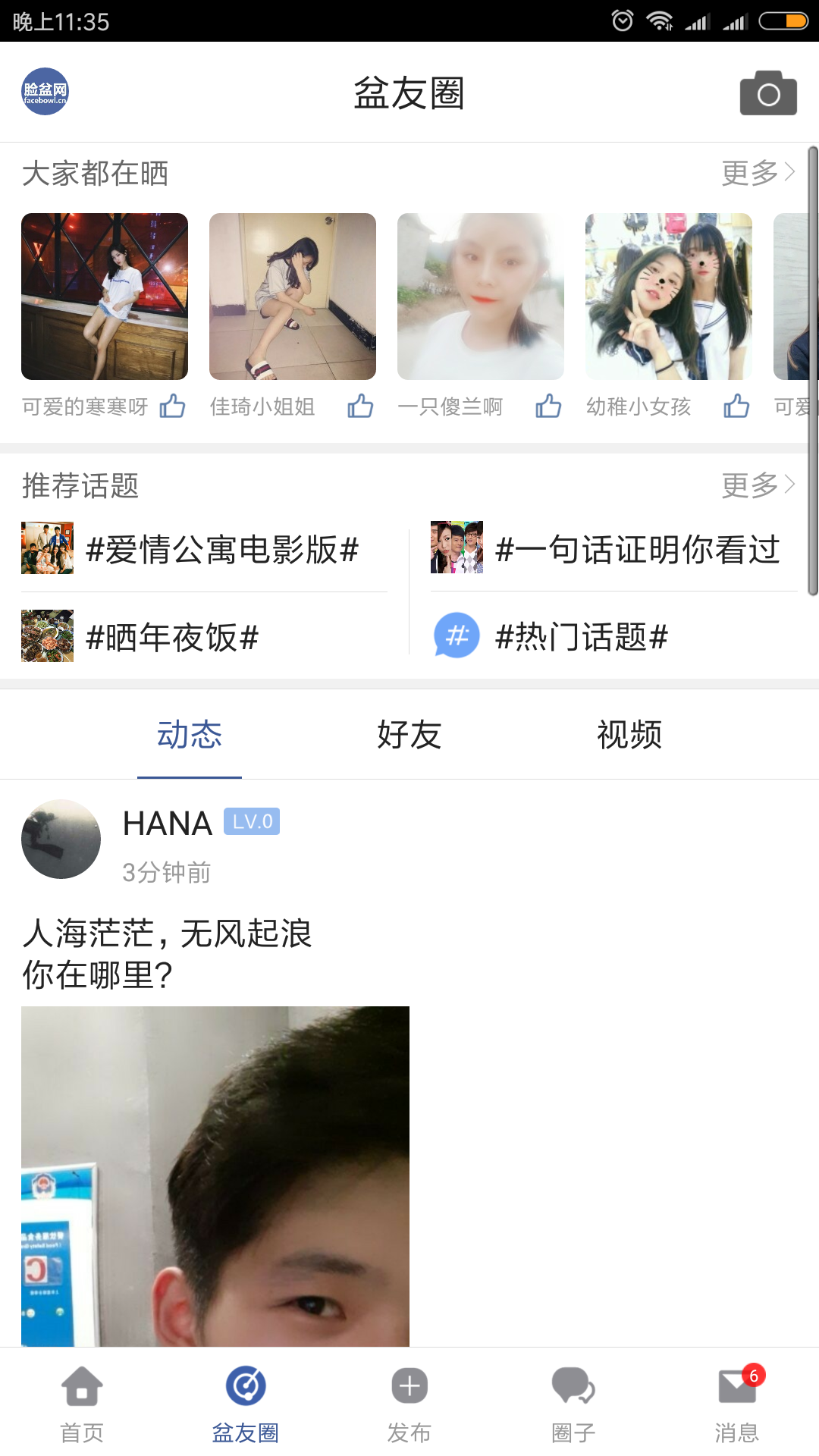Tap the 脸盆网 profile avatar
819x1456 pixels.
click(45, 92)
